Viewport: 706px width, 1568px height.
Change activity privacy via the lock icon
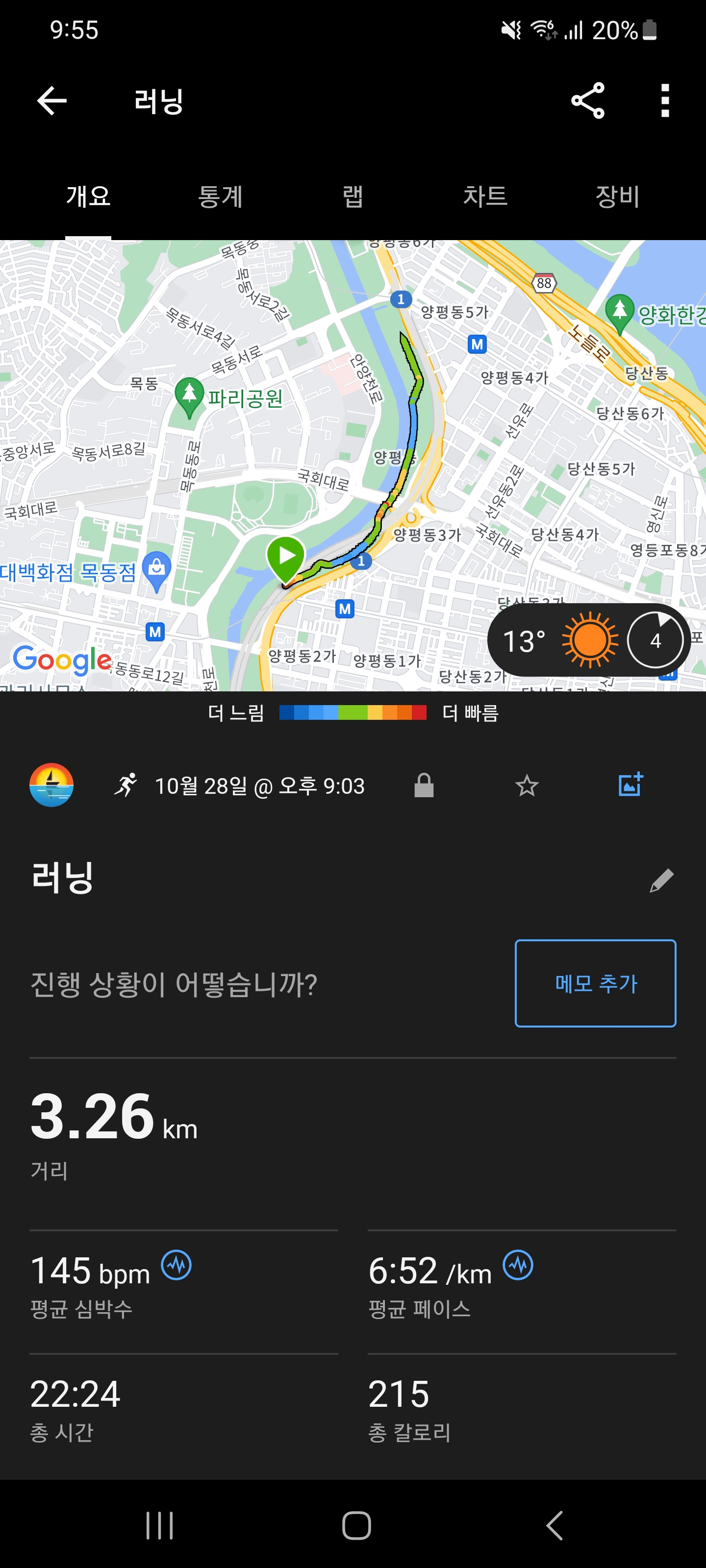[424, 785]
